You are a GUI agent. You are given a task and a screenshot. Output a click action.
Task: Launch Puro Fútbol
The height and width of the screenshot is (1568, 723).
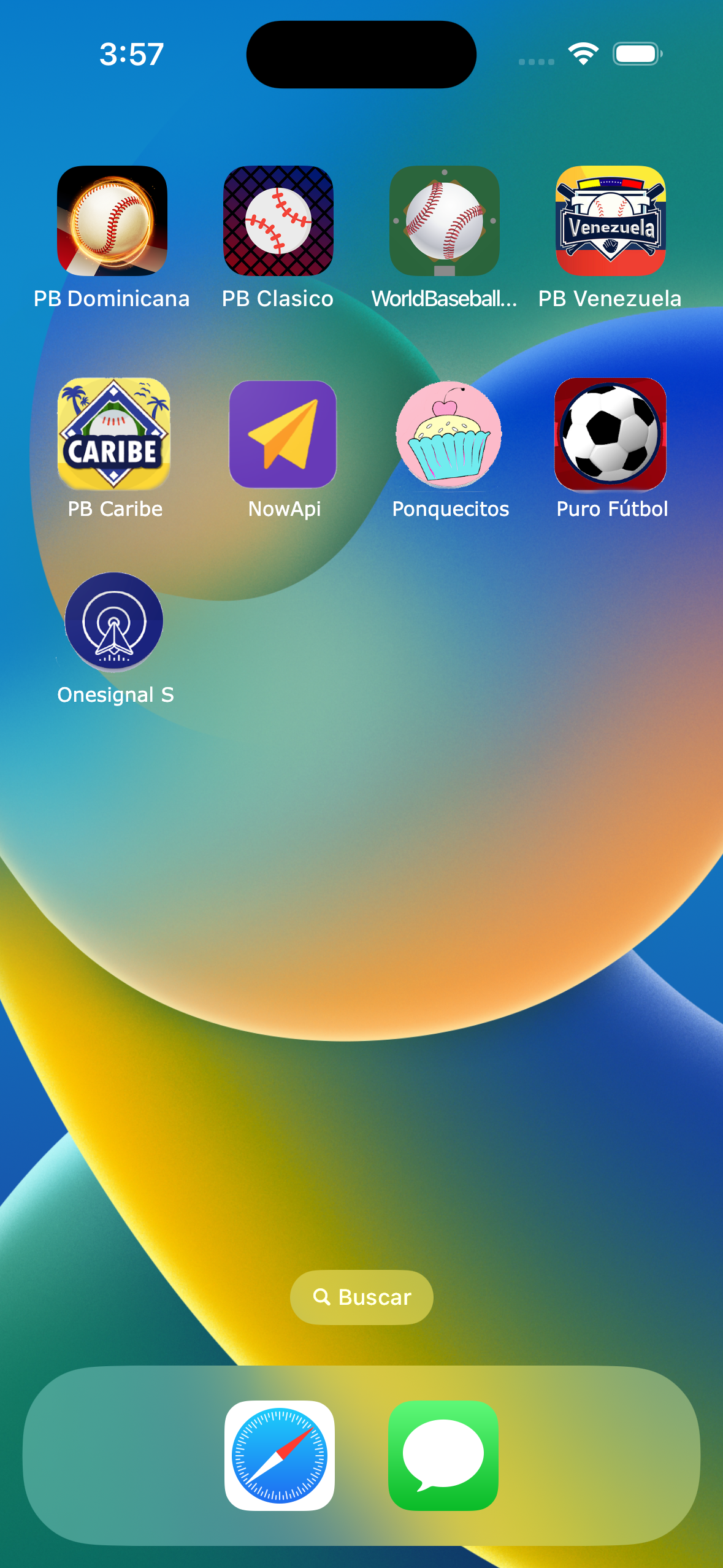[x=611, y=434]
